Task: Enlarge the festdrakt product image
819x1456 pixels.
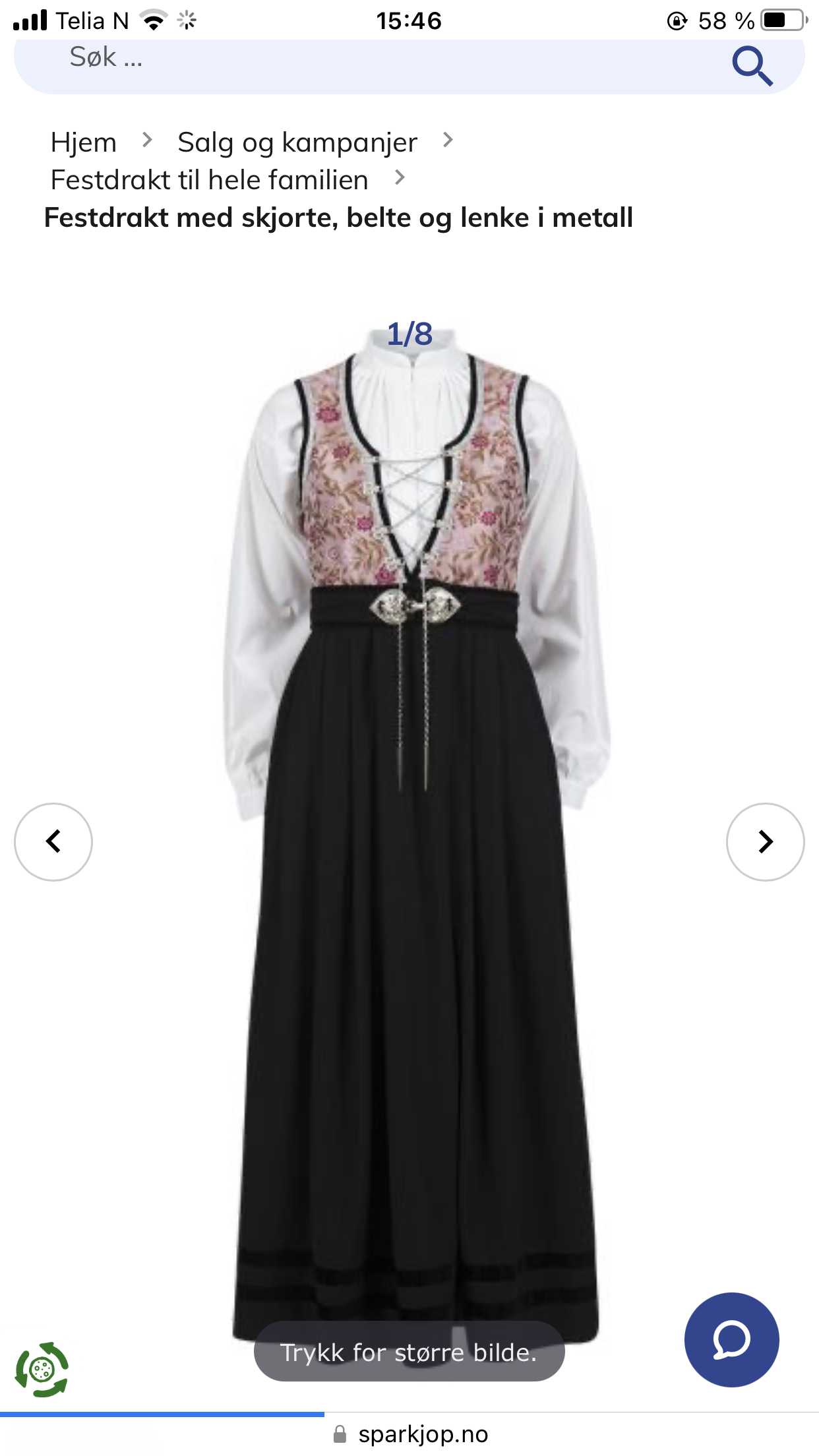Action: tap(415, 837)
